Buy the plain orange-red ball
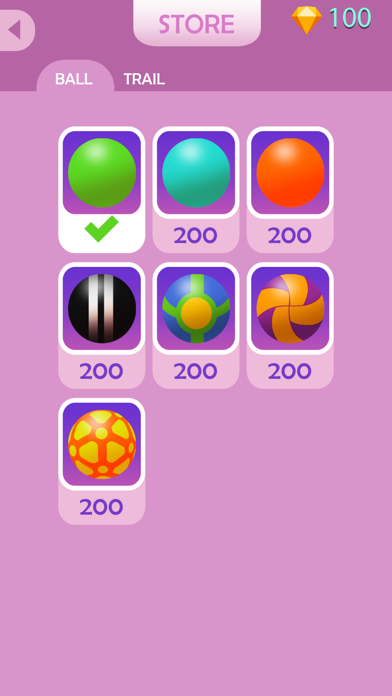The height and width of the screenshot is (696, 392). [x=290, y=190]
